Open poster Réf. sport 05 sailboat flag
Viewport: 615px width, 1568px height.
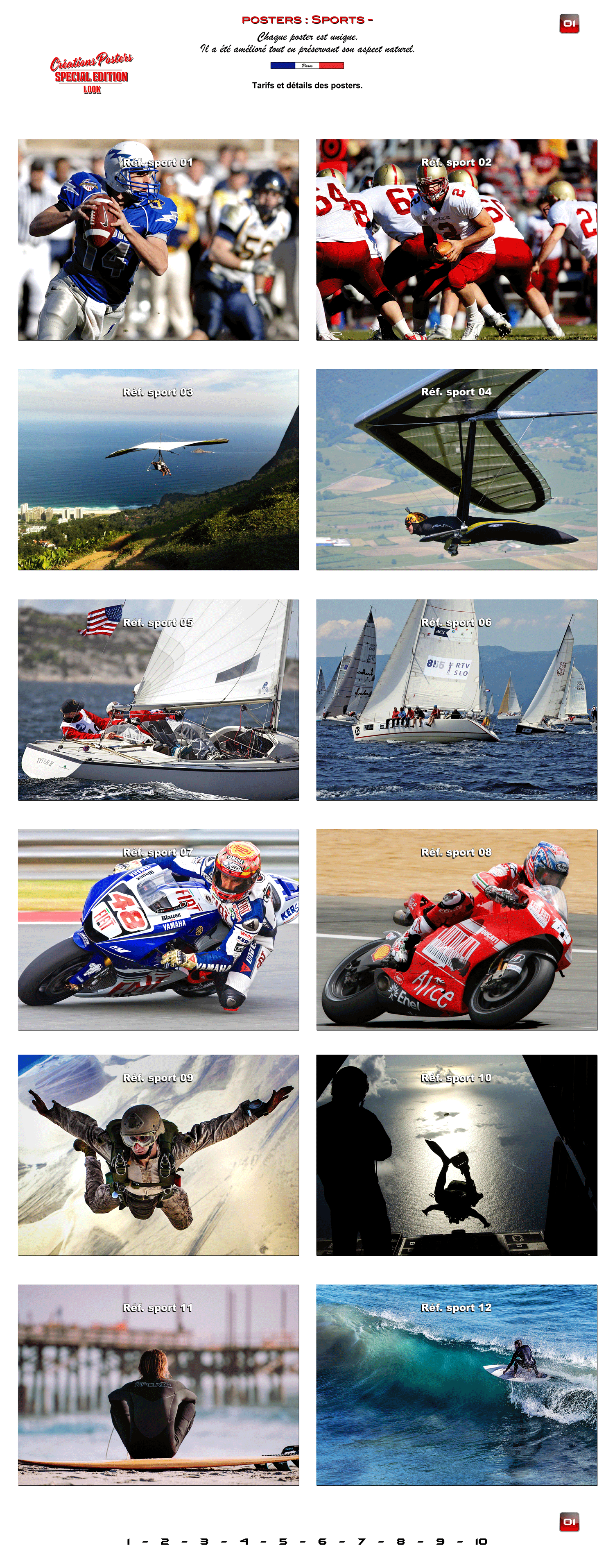[158, 699]
